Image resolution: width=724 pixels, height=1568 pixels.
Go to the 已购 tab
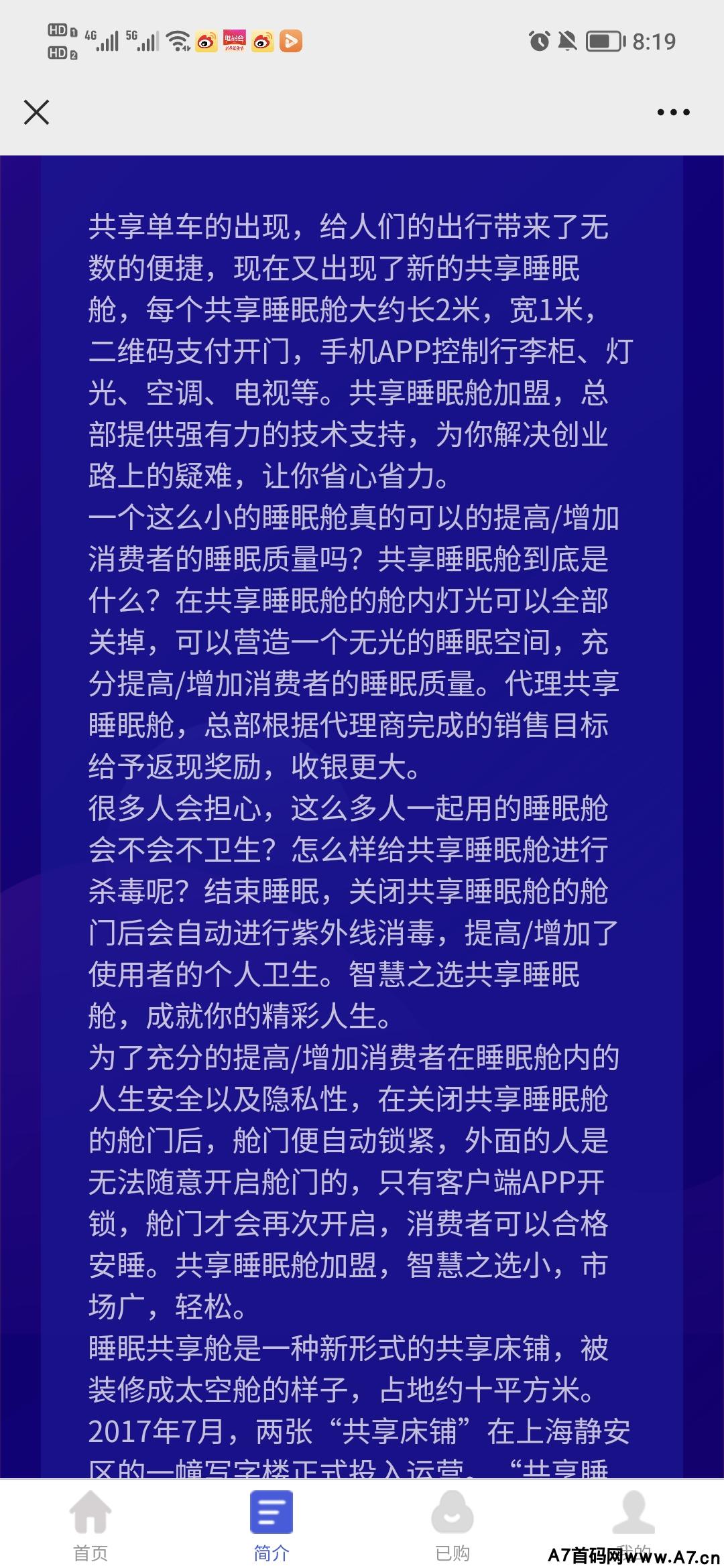tap(452, 1524)
